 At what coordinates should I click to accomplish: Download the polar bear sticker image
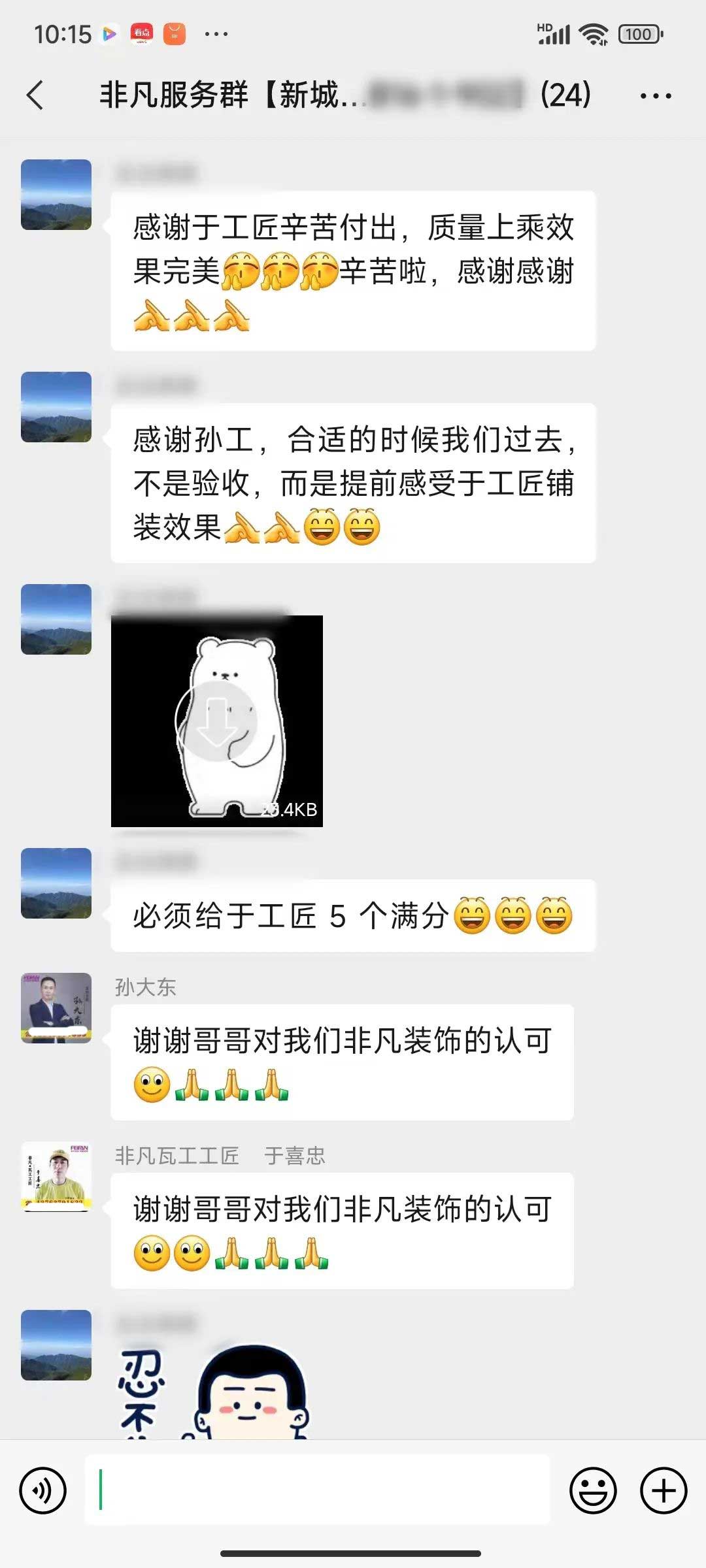coord(216,721)
